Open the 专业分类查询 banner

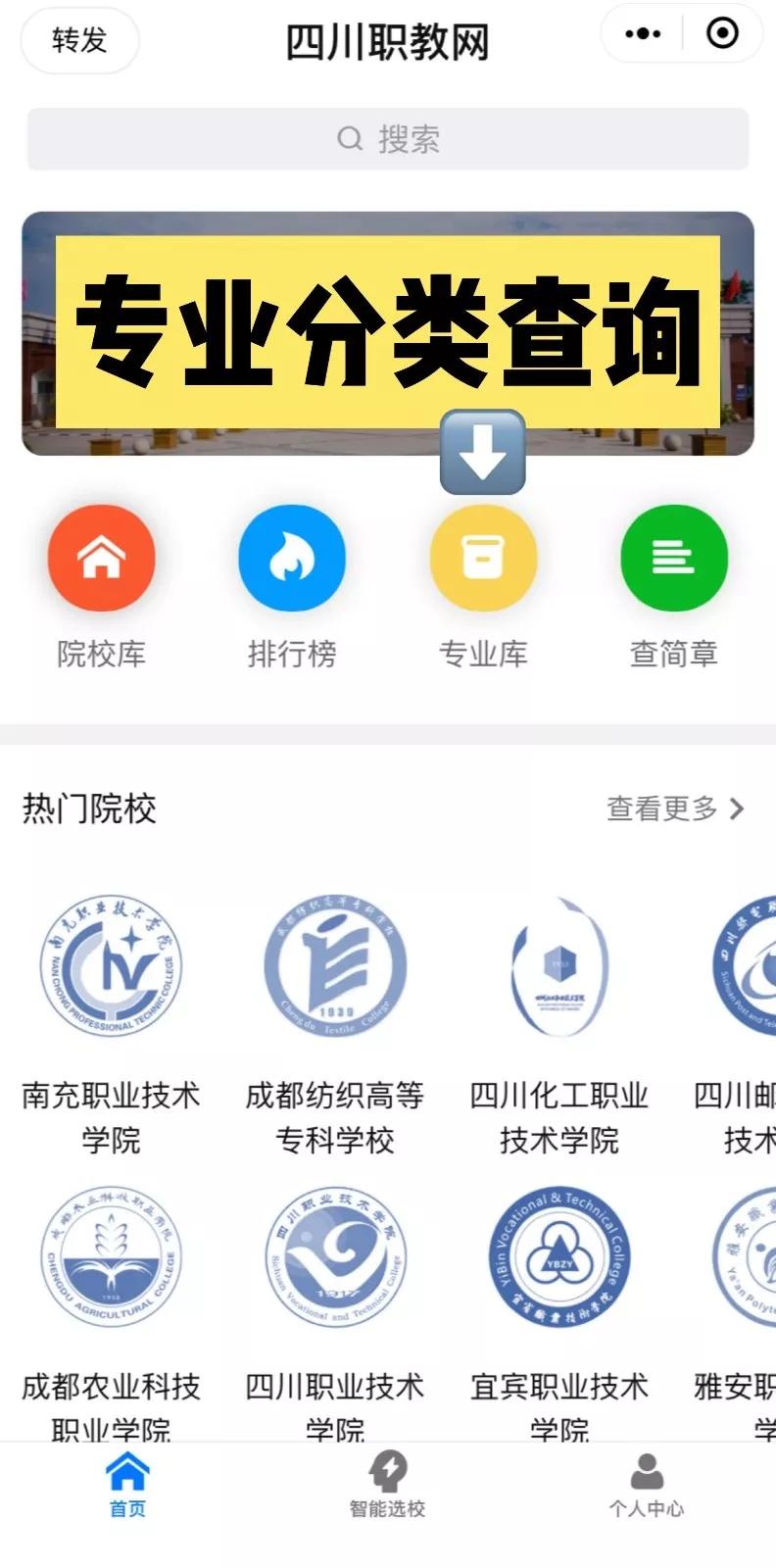pyautogui.click(x=388, y=333)
